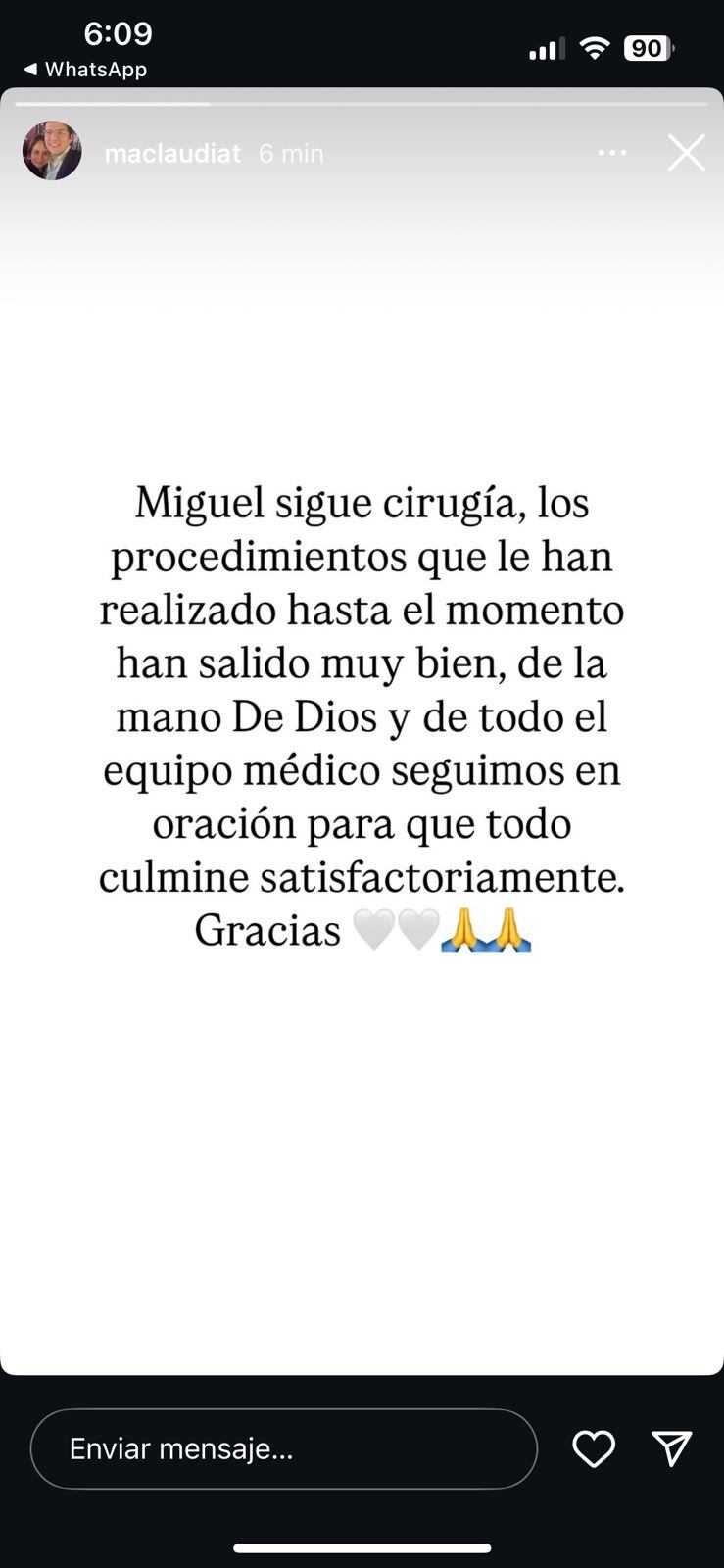Tap the white heart emoji after Gracias
The image size is (724, 1568).
(377, 931)
